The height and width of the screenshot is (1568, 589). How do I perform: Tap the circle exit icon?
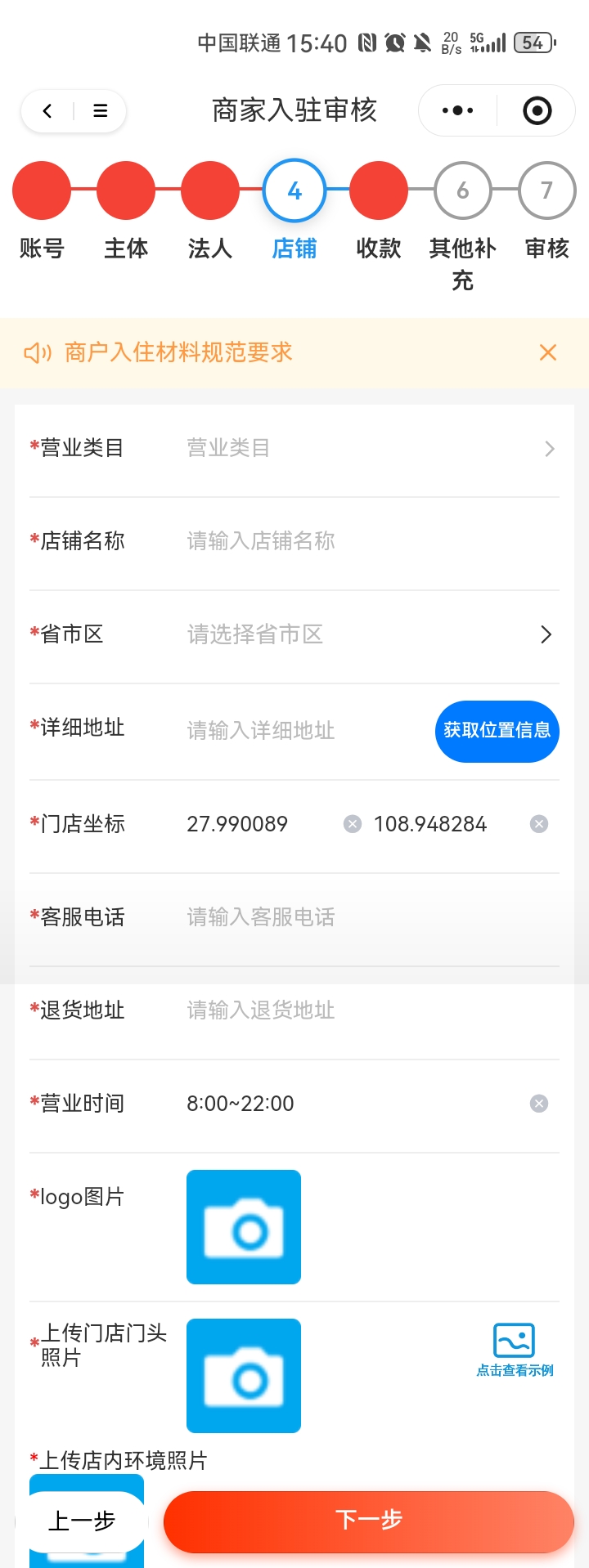[x=537, y=110]
